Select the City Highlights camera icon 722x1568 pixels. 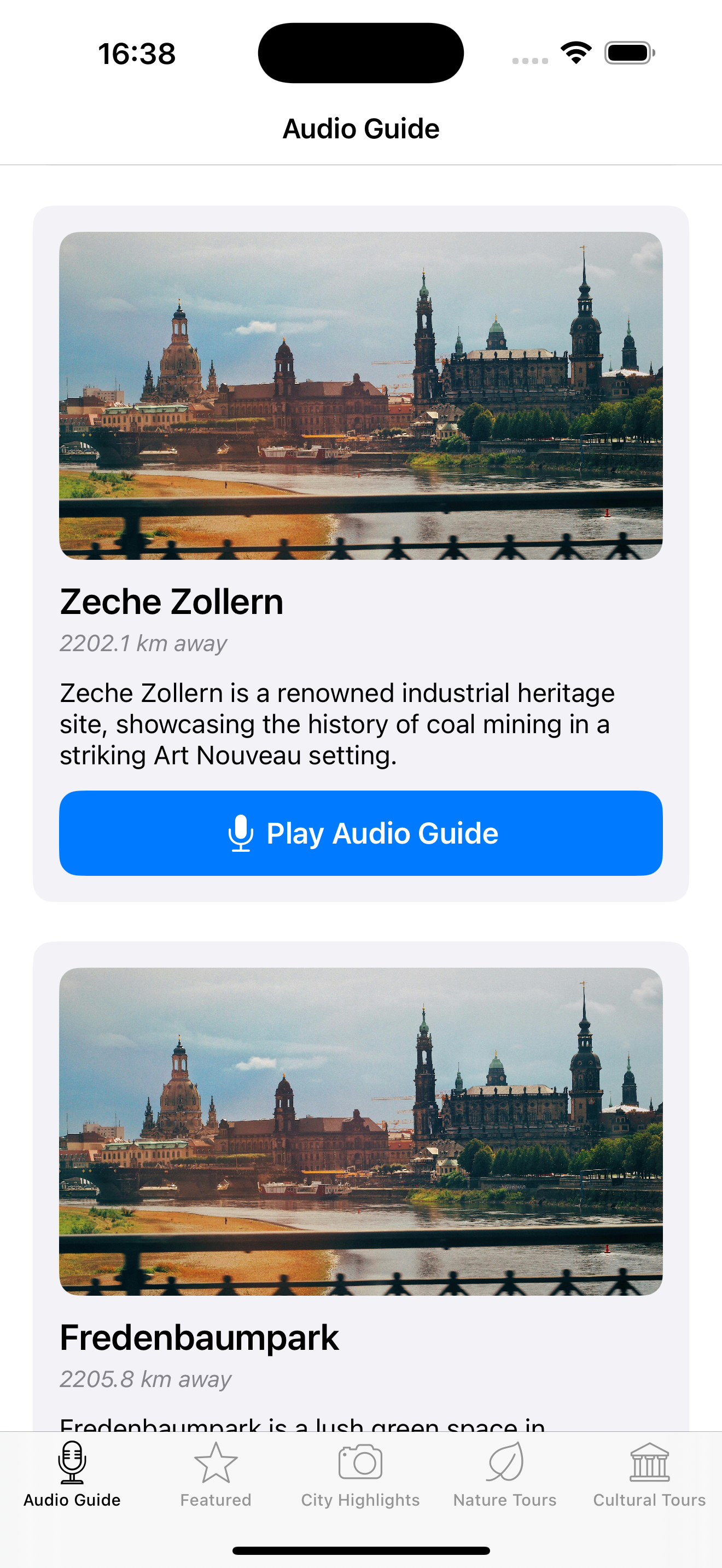click(x=360, y=1462)
